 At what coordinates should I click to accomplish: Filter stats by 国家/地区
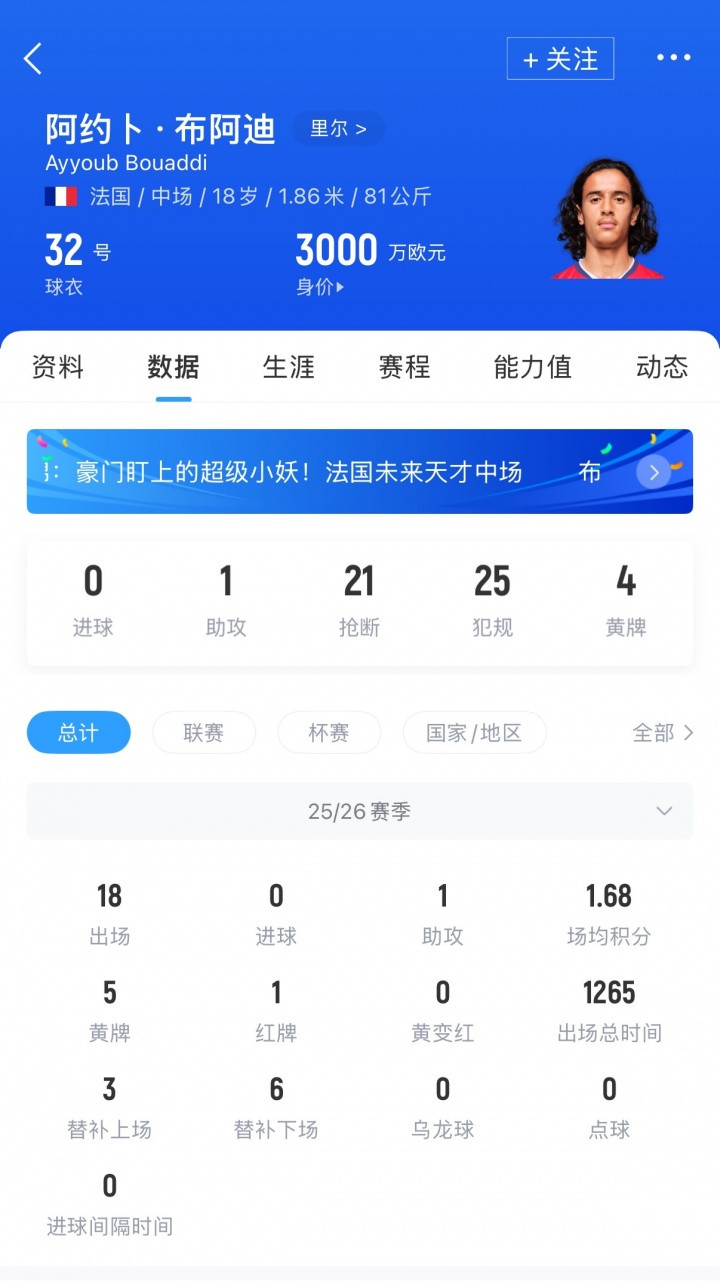click(474, 733)
